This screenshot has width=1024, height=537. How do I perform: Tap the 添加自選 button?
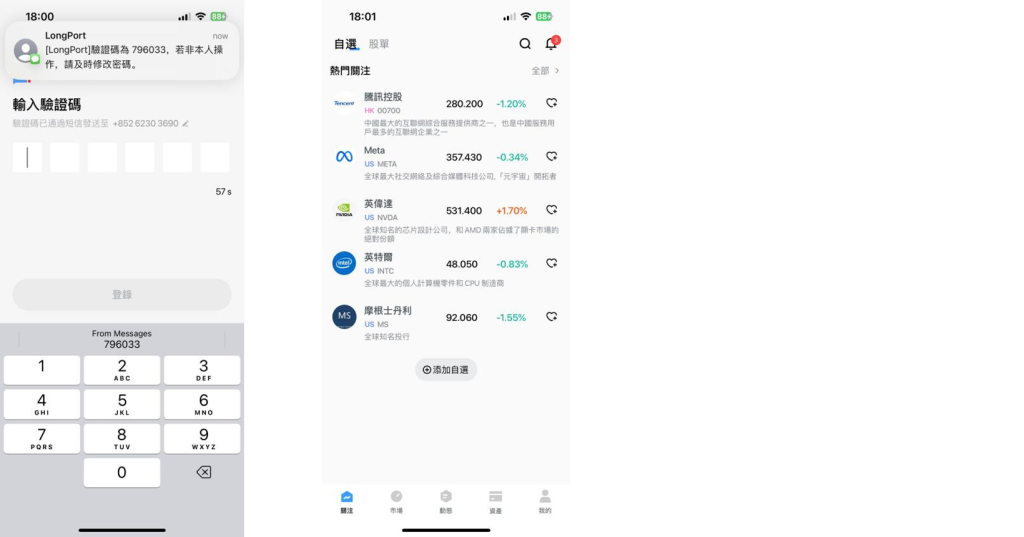tap(446, 370)
